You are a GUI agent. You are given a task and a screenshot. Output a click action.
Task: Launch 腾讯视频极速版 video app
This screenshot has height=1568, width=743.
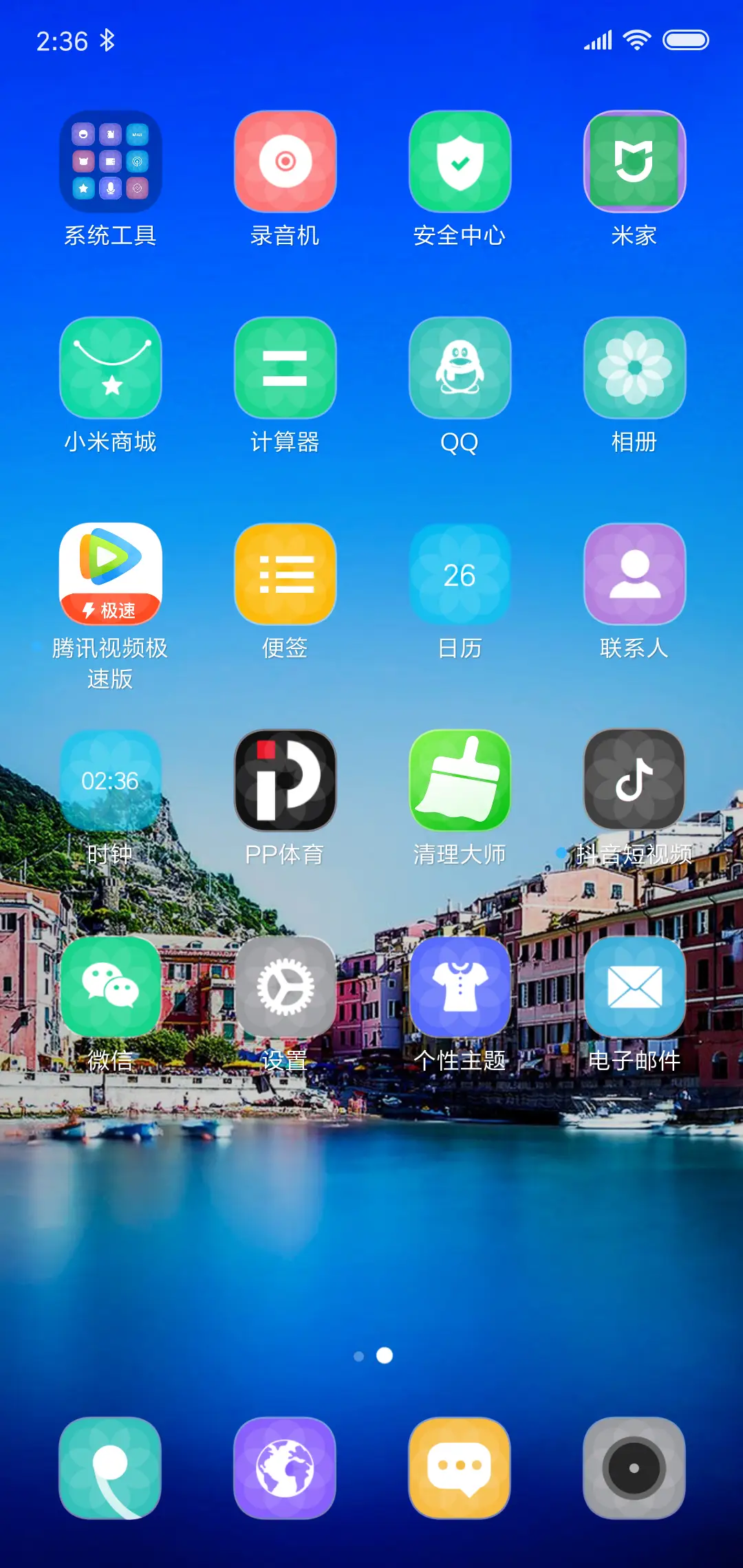(x=110, y=574)
